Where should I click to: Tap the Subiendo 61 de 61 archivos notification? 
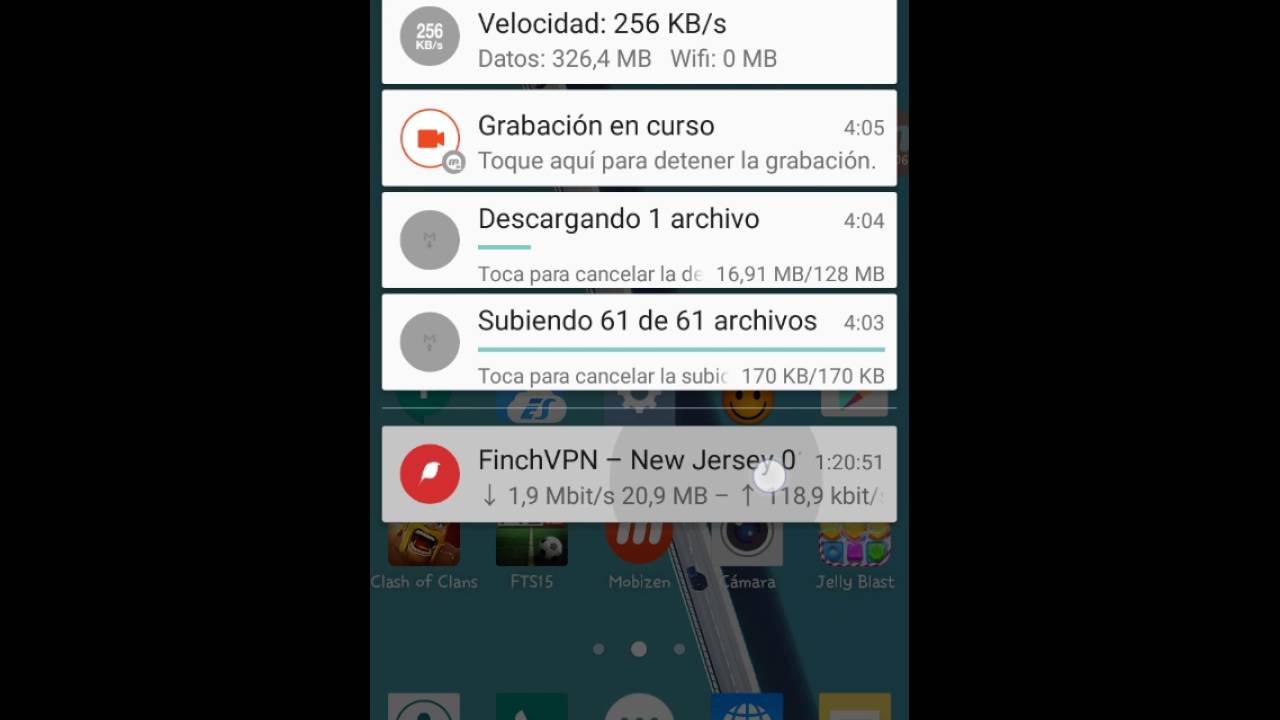[x=638, y=343]
